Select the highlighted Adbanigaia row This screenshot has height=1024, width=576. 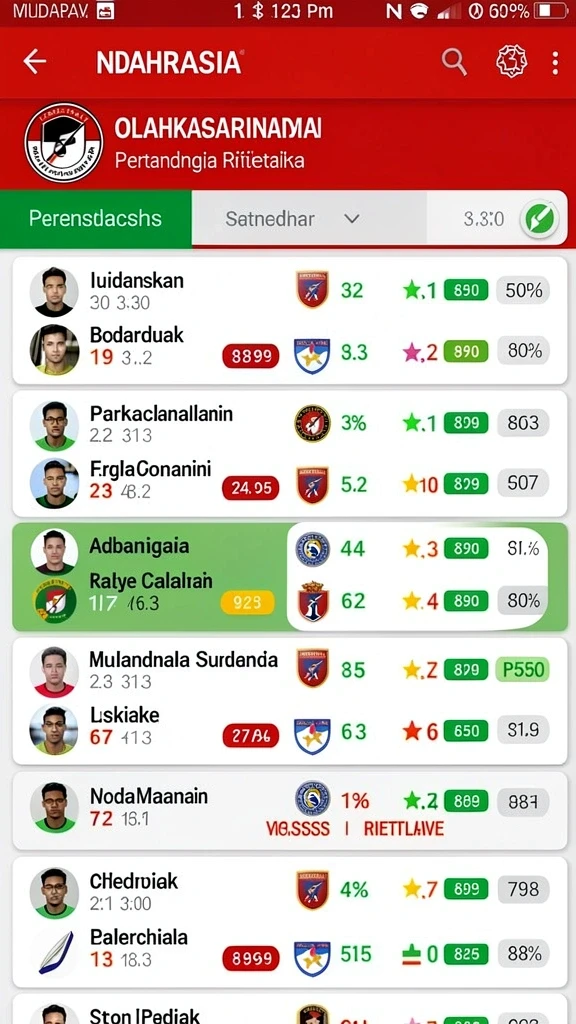coord(290,549)
